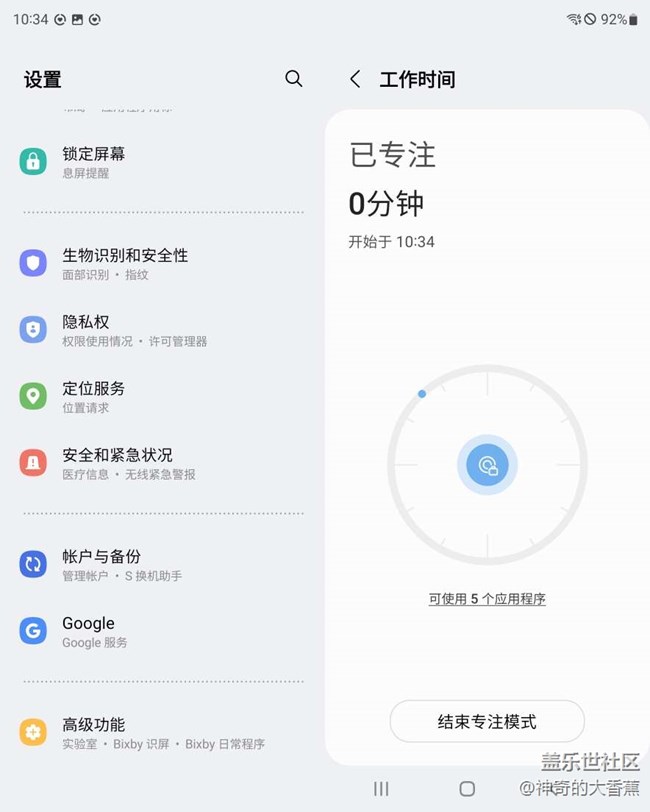Open recent apps from navigation bar
The width and height of the screenshot is (650, 812).
click(x=381, y=789)
